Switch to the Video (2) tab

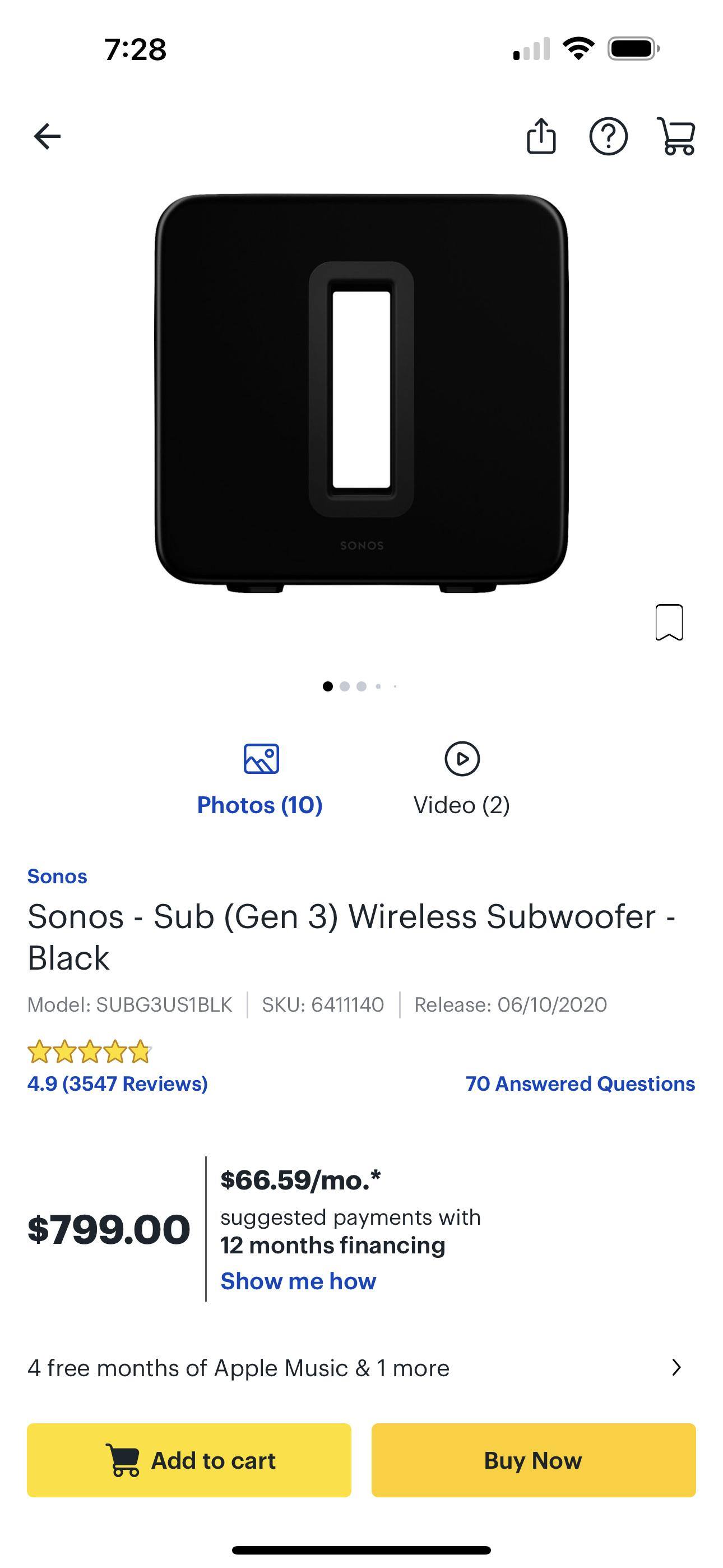click(462, 804)
